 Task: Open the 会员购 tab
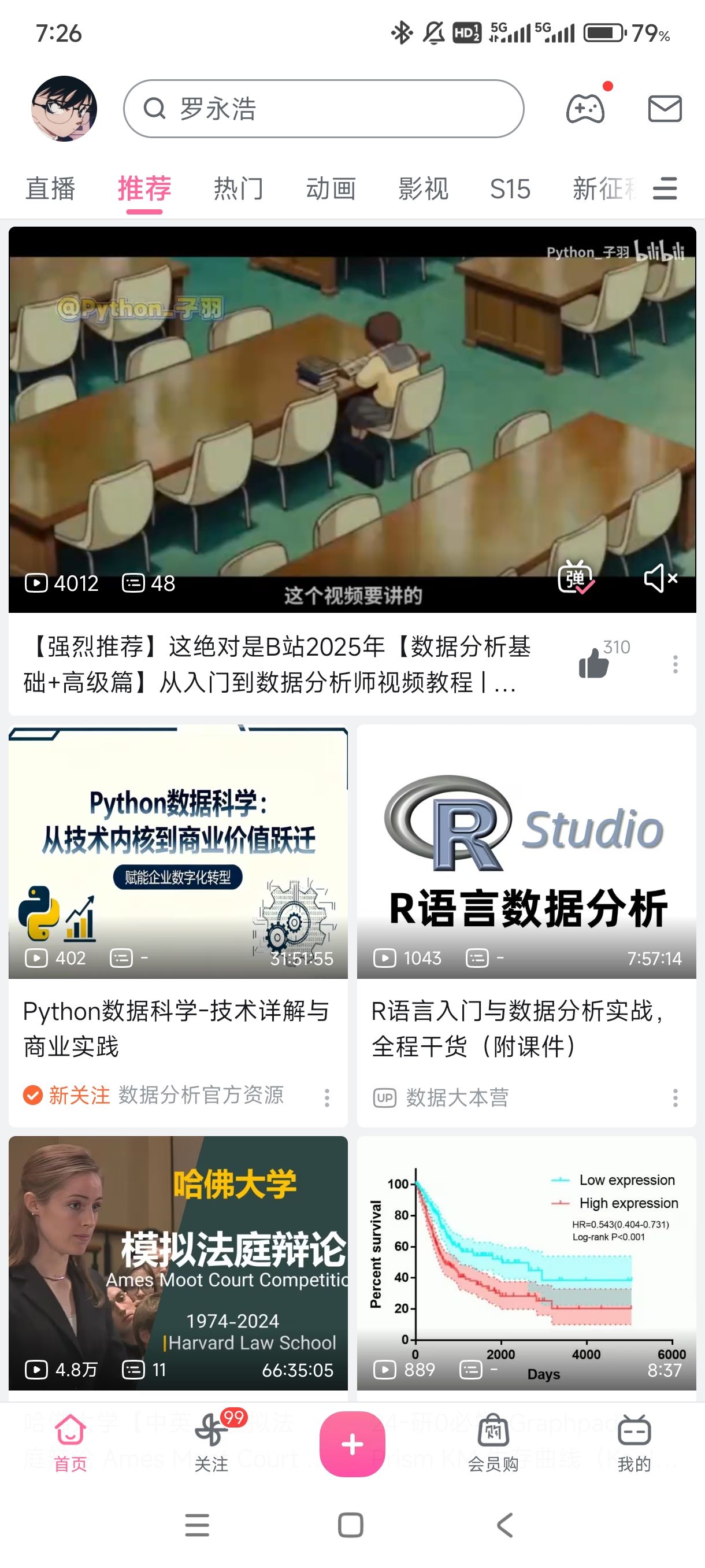(493, 1442)
